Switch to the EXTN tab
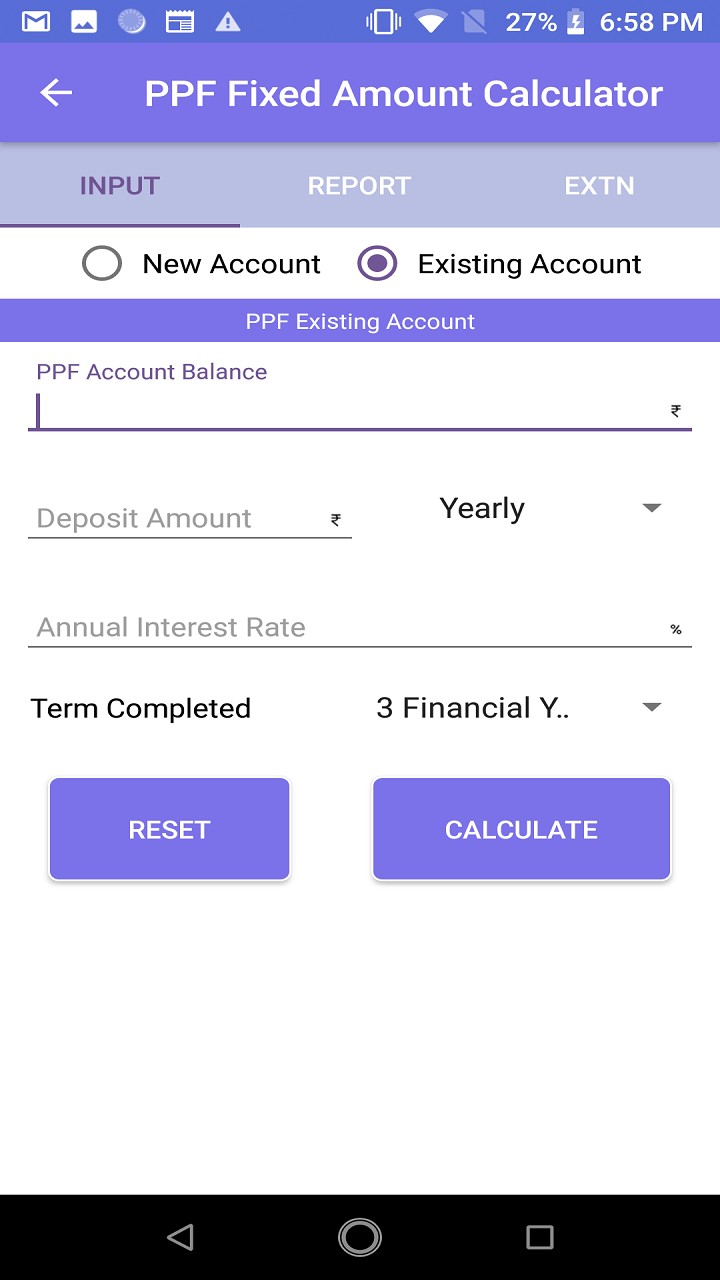This screenshot has width=720, height=1280. pos(599,186)
